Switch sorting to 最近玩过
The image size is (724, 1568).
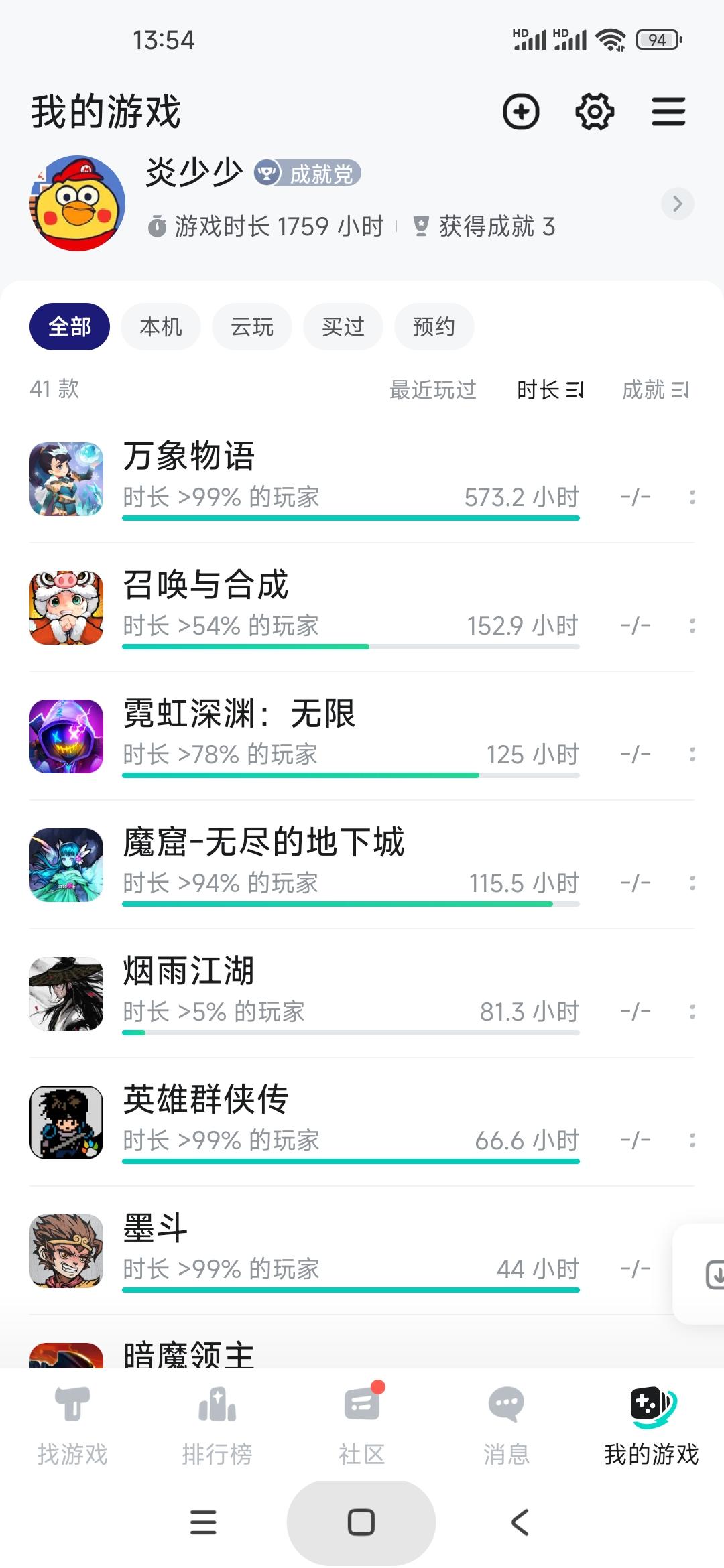coord(432,390)
